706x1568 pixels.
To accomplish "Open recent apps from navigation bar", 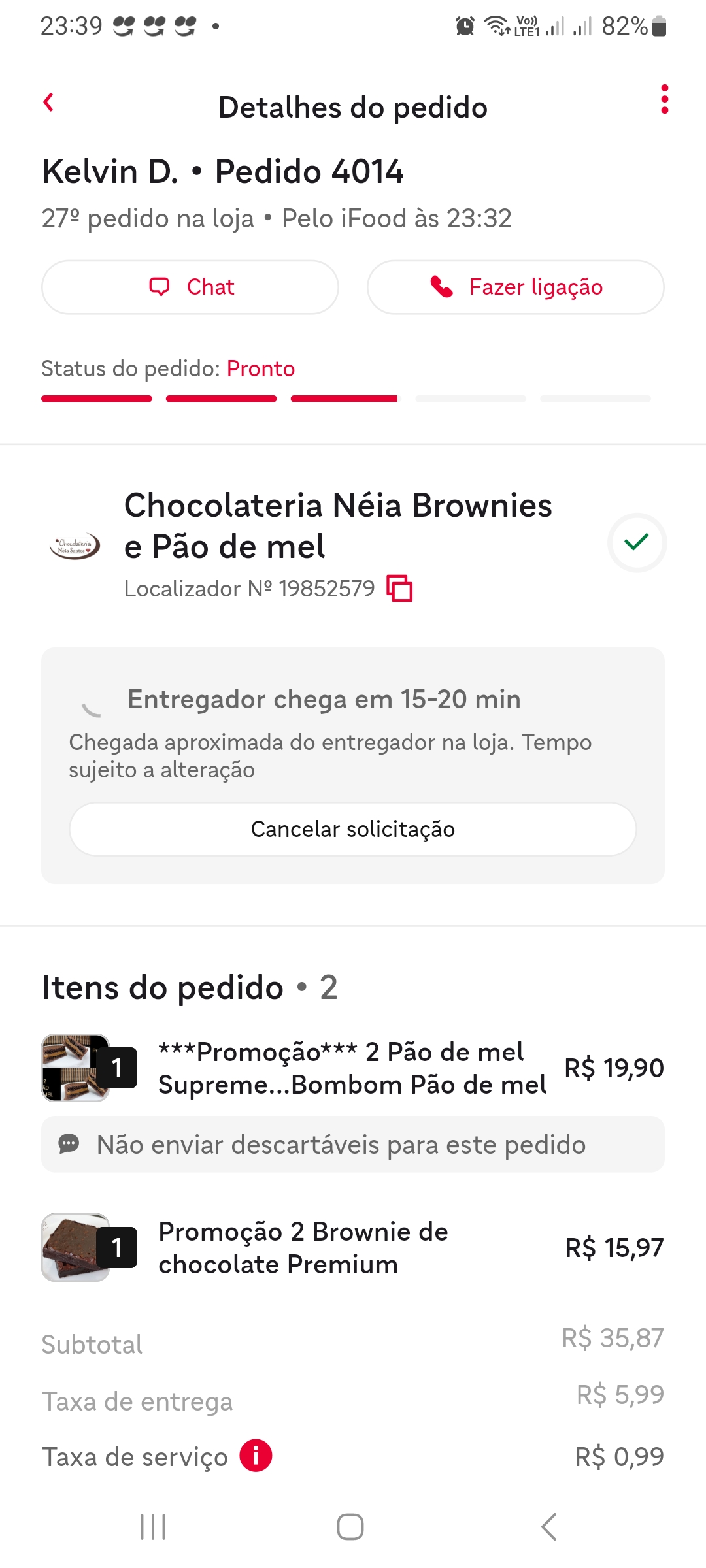I will [153, 1527].
